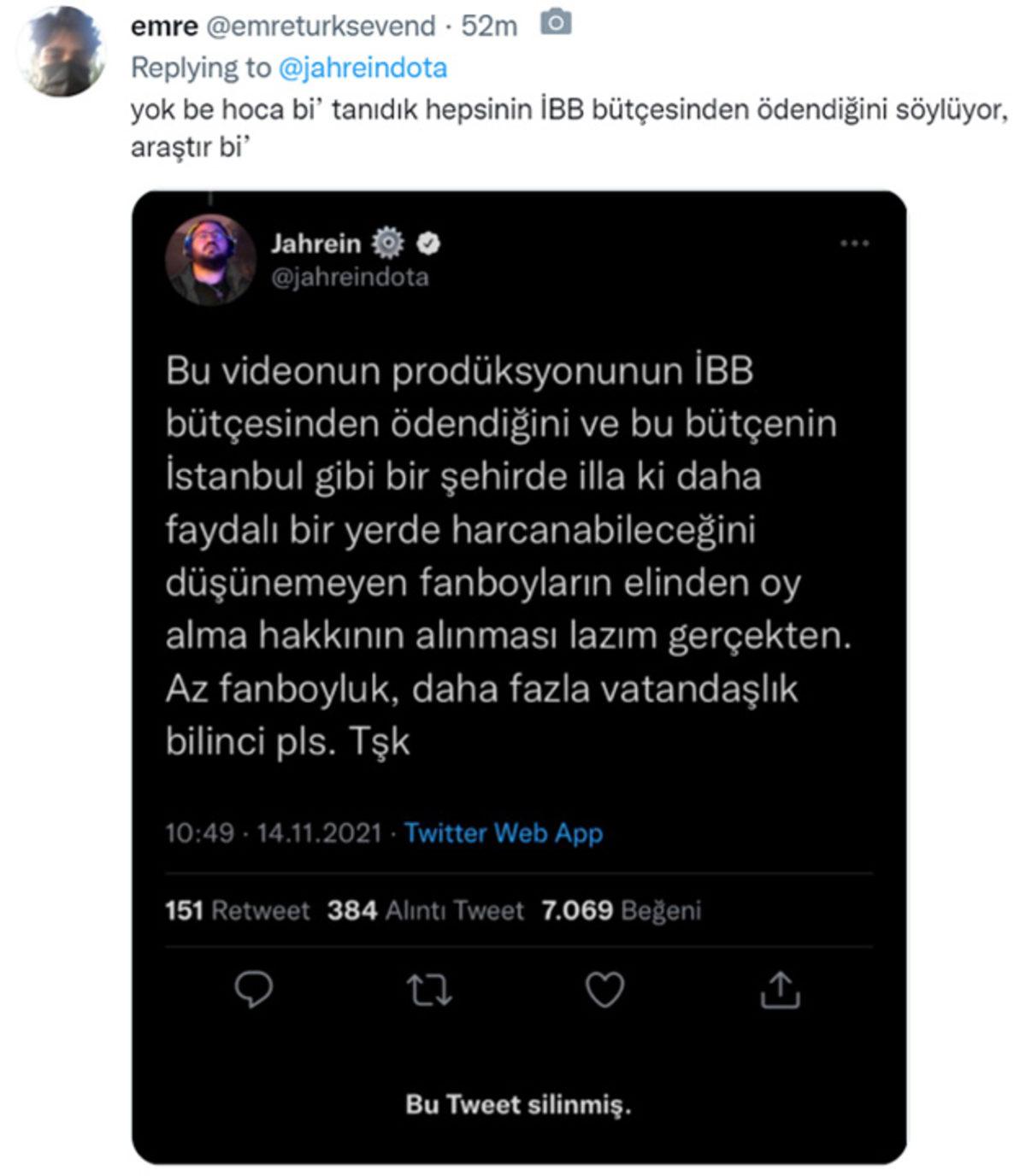
Task: Click the 384 Alıntı Tweet count
Action: tap(423, 910)
